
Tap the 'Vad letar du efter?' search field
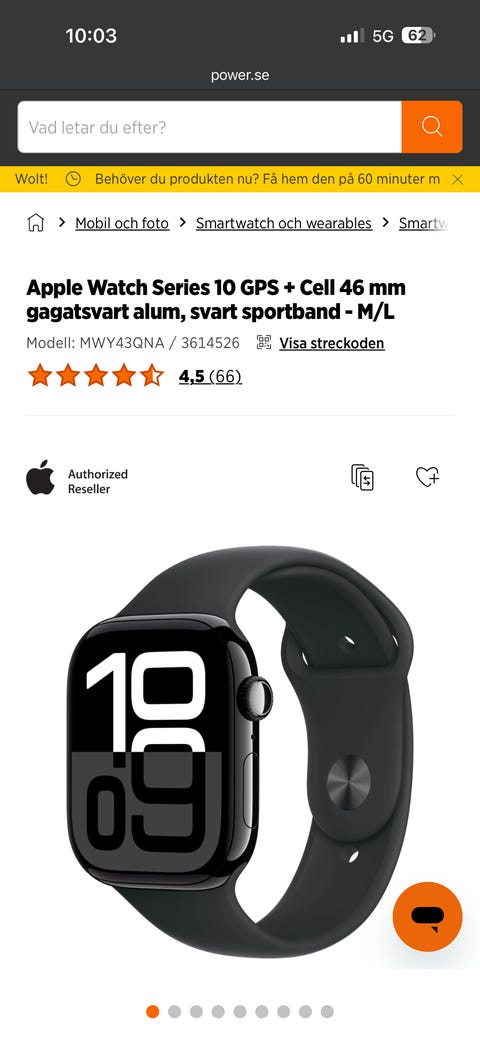tap(209, 127)
